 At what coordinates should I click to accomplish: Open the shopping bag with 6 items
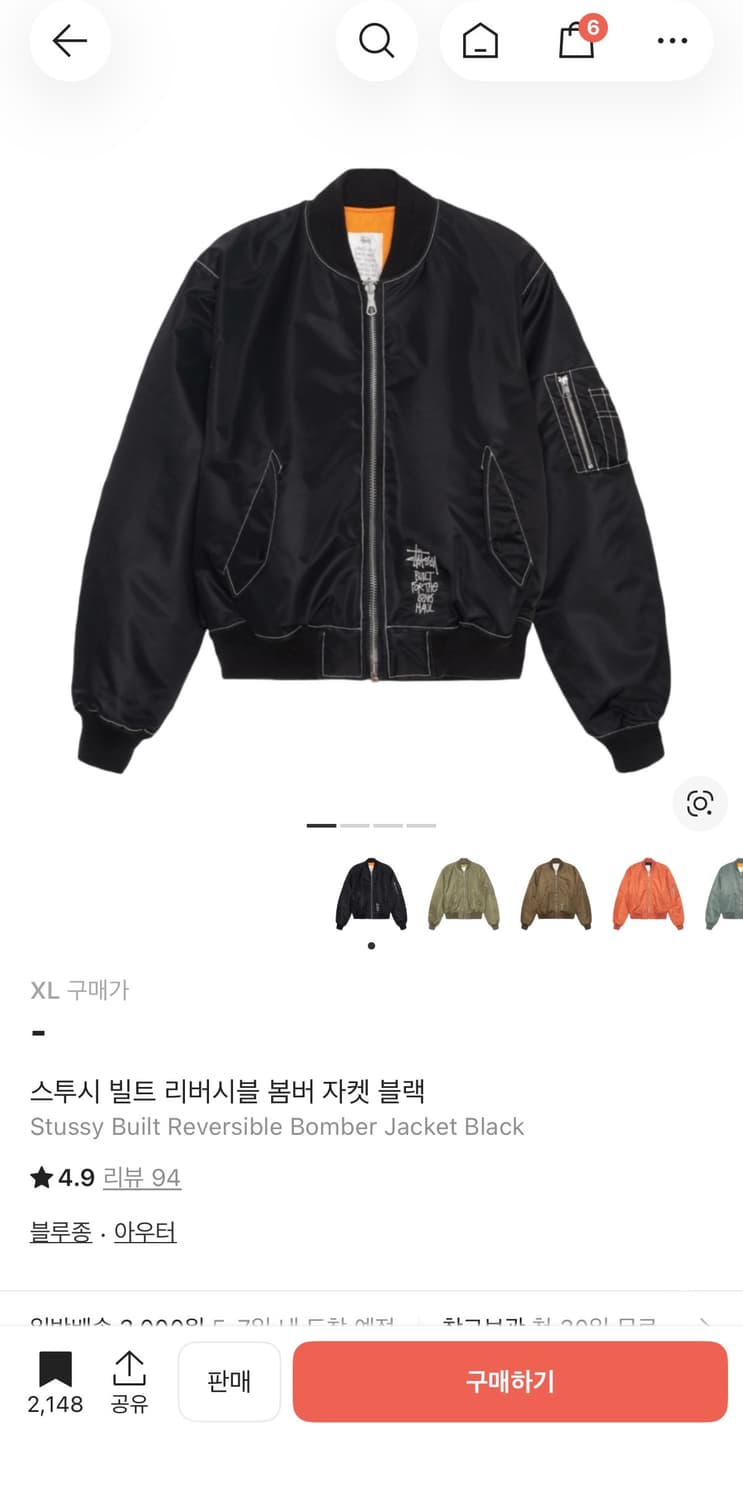(576, 44)
